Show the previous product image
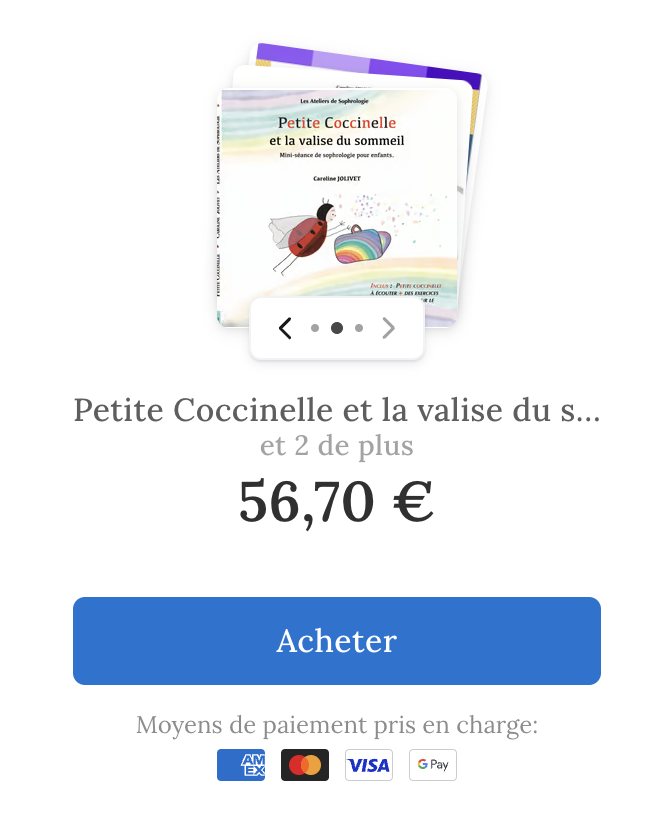672x838 pixels. pos(285,328)
